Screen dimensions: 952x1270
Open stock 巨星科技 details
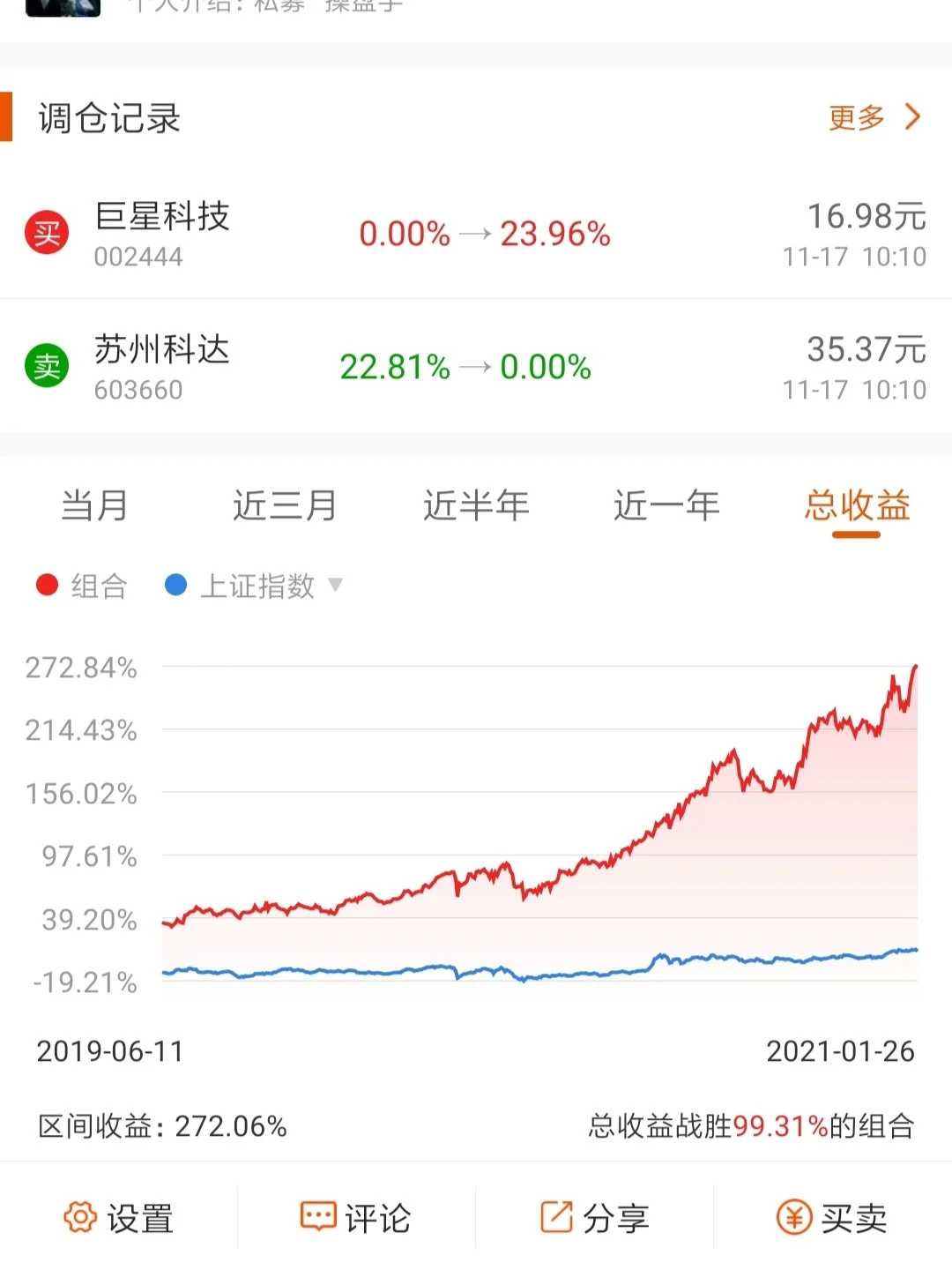[x=162, y=219]
